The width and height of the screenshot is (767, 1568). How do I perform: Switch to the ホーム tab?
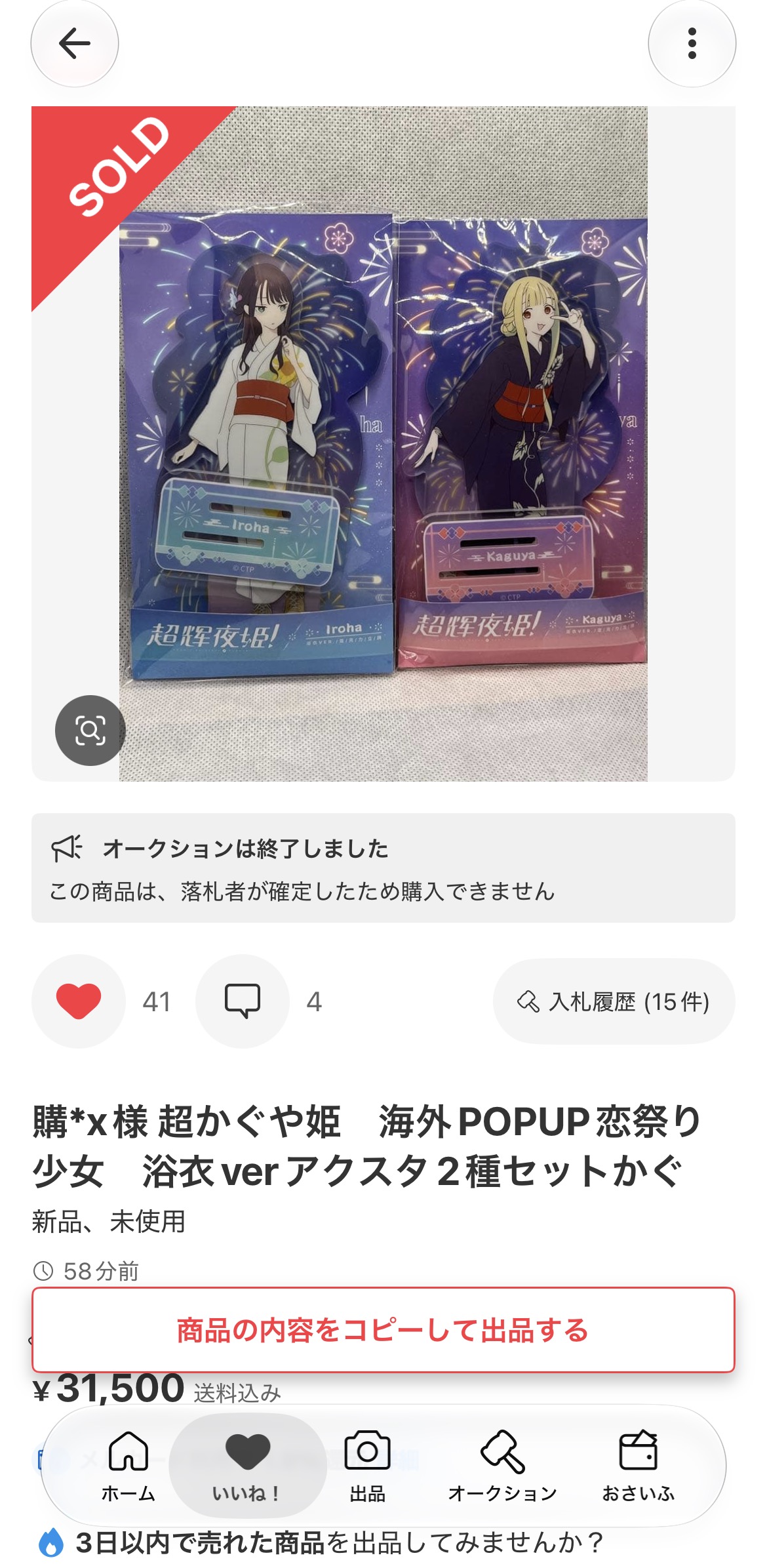128,1466
